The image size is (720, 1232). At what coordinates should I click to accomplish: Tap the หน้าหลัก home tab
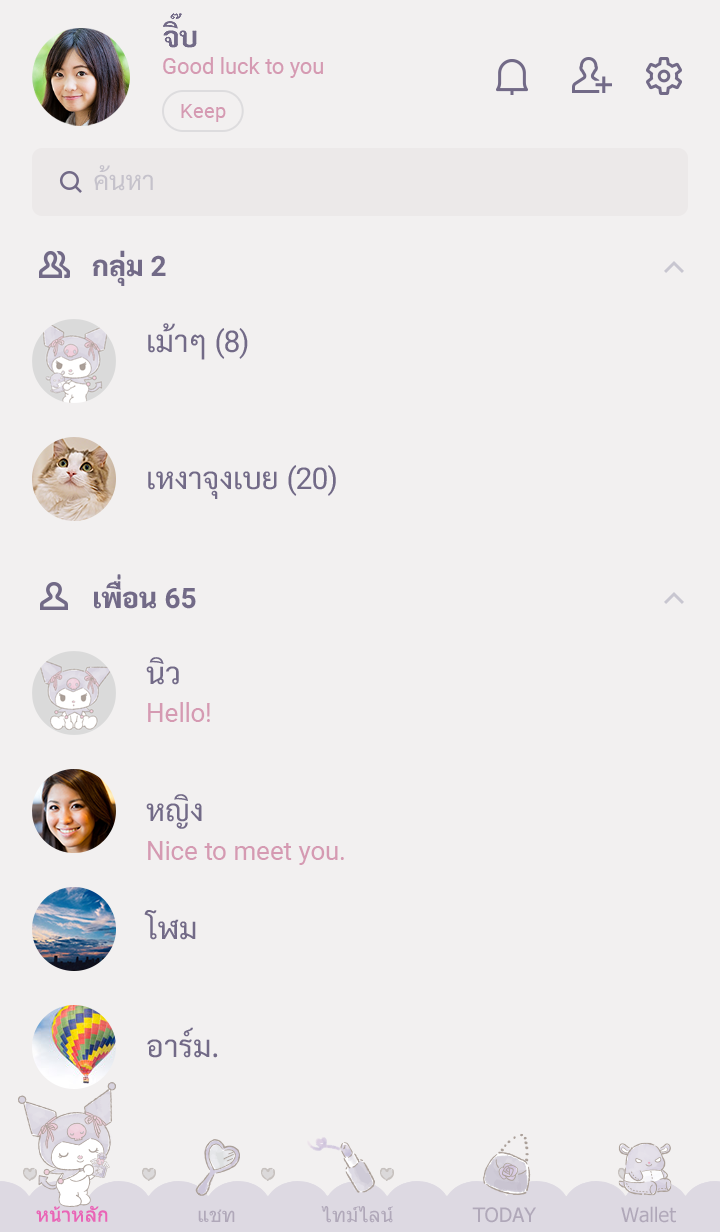72,1190
